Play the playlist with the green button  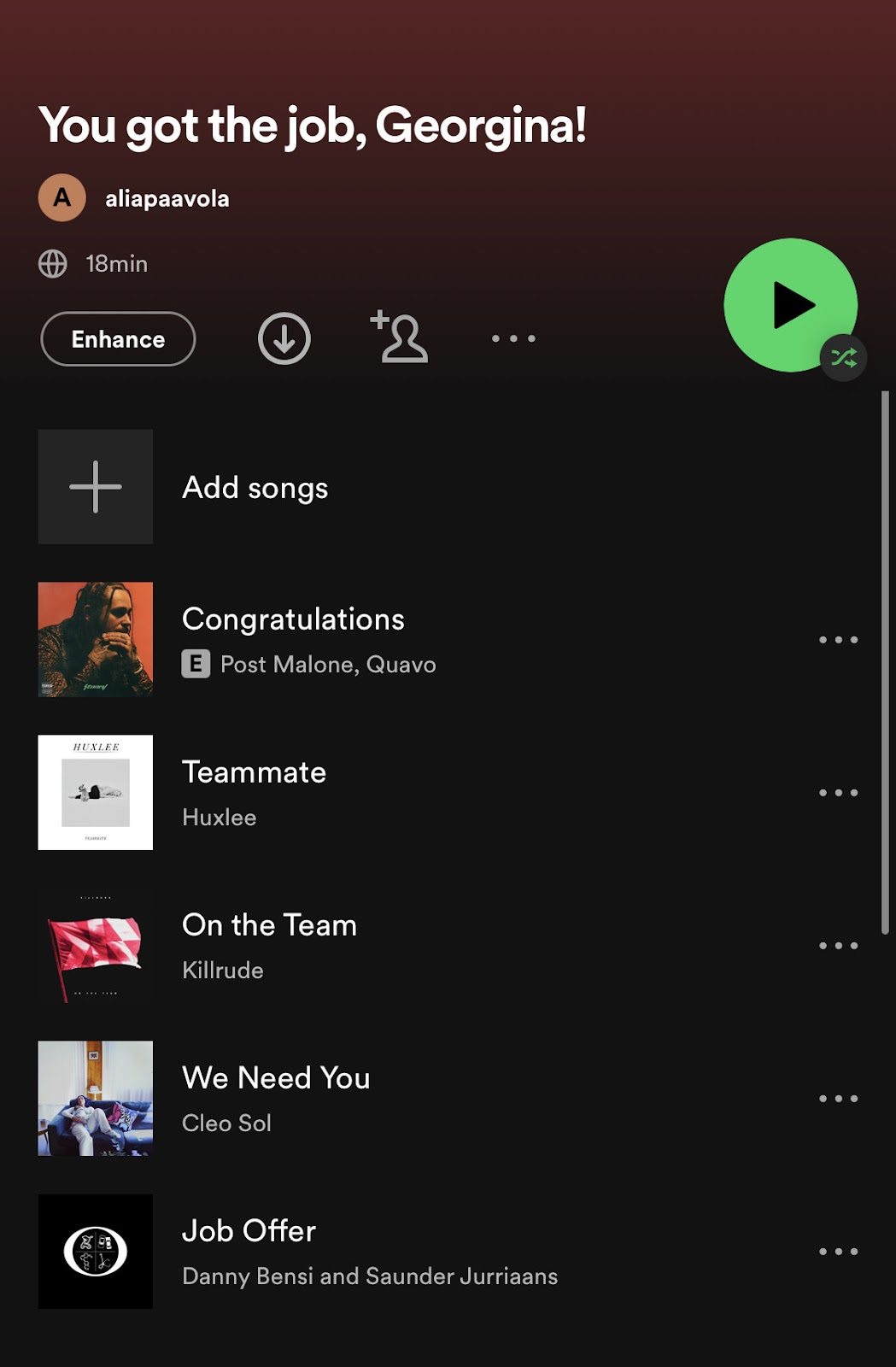point(790,305)
